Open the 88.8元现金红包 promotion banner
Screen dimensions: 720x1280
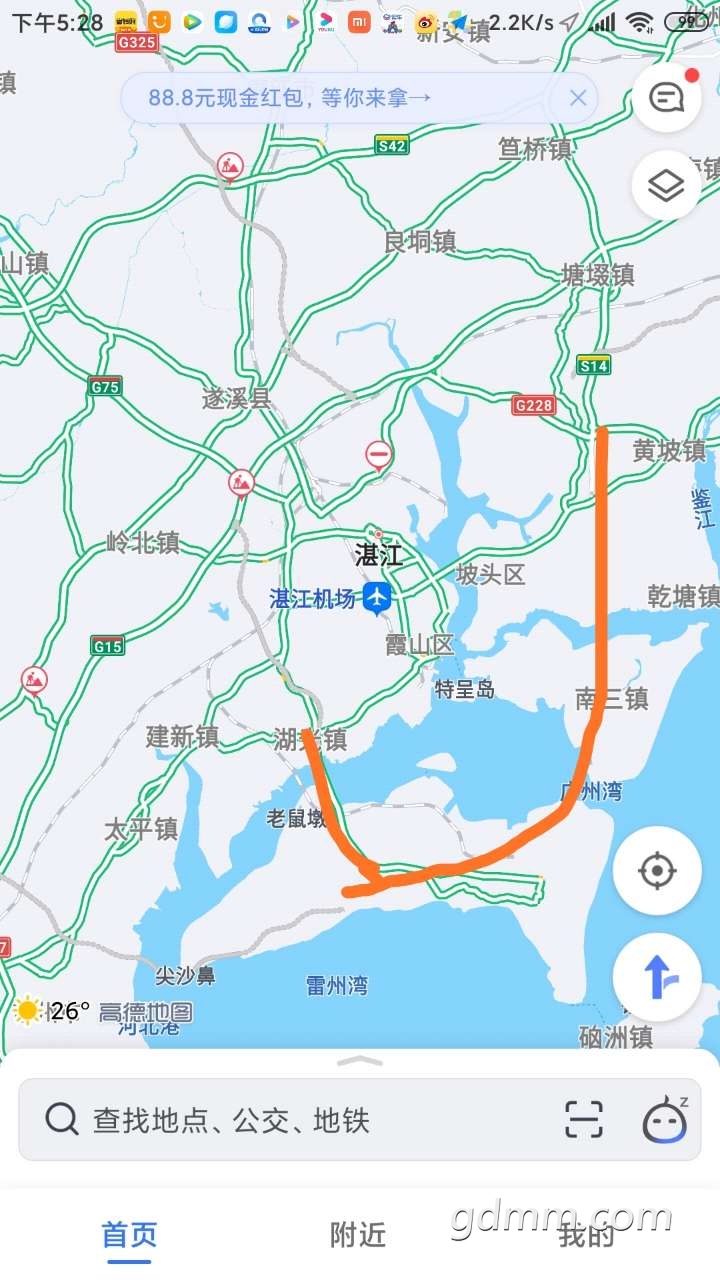[290, 98]
